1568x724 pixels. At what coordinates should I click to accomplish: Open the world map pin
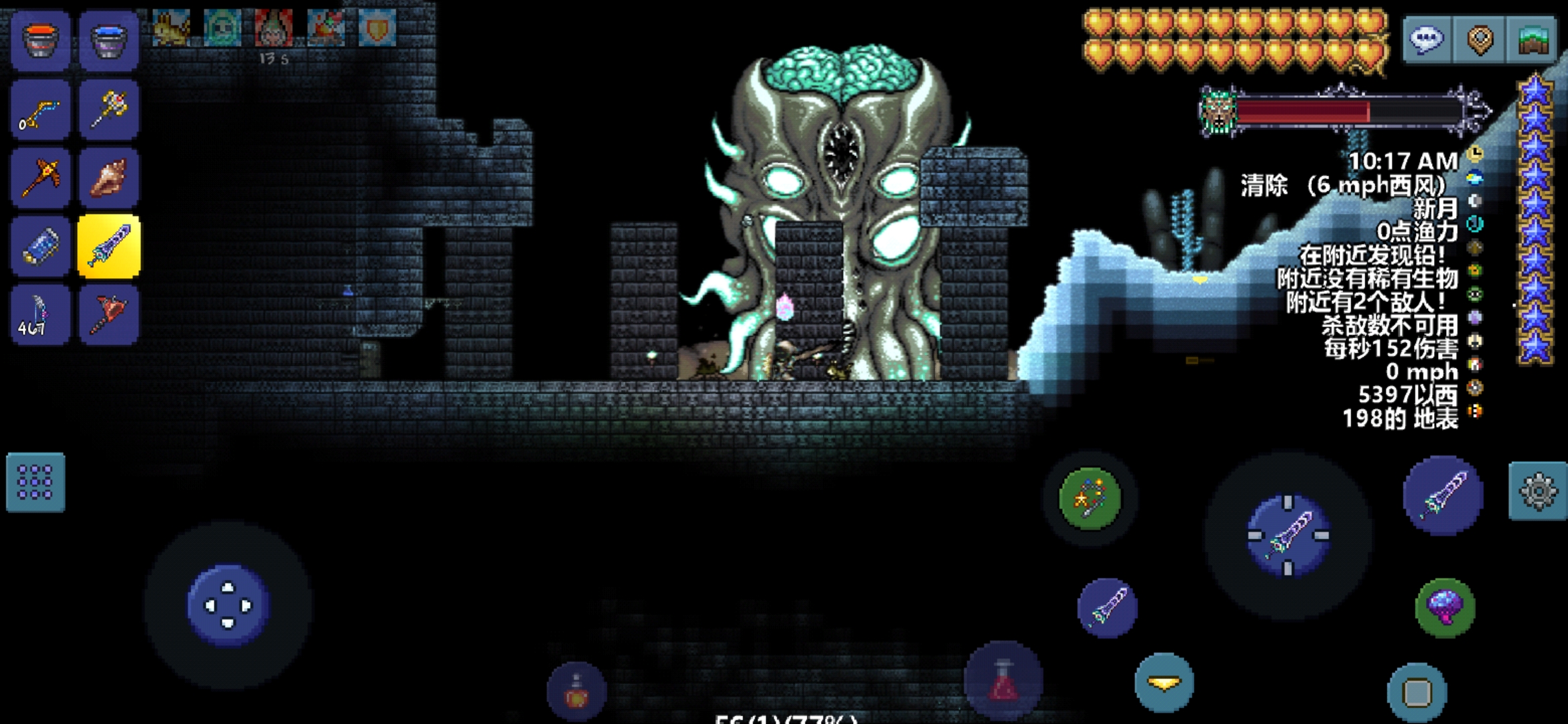point(1480,40)
